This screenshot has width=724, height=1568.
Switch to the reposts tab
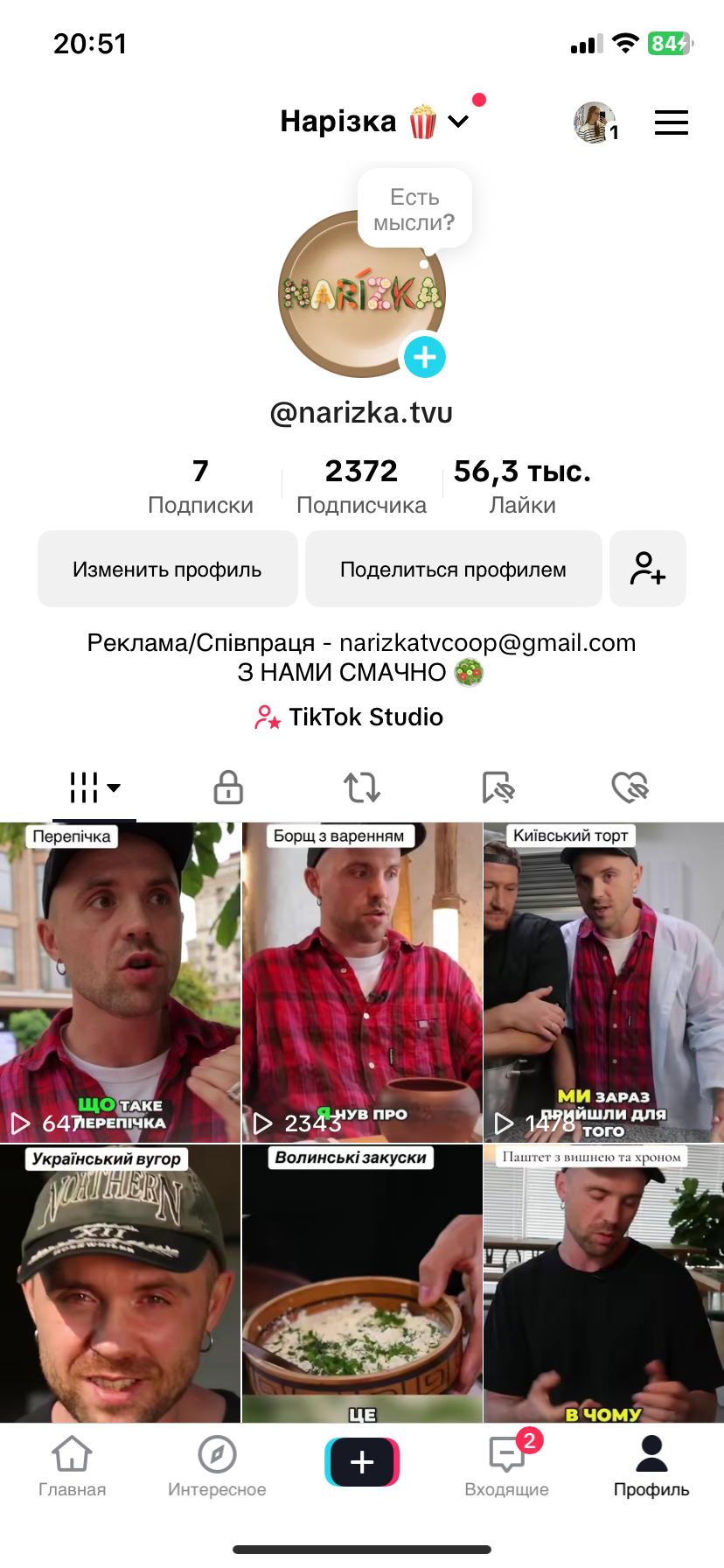click(x=362, y=787)
